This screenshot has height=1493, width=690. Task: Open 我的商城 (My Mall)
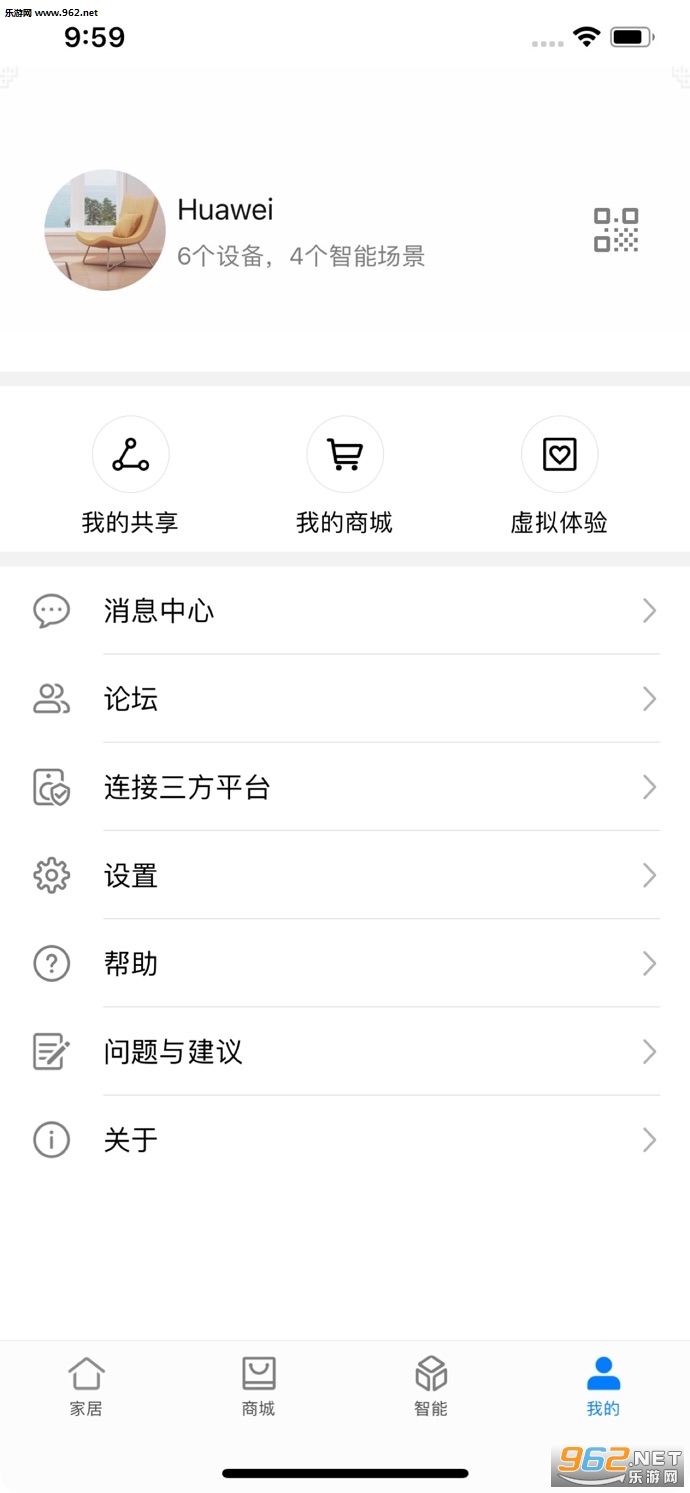(x=345, y=475)
